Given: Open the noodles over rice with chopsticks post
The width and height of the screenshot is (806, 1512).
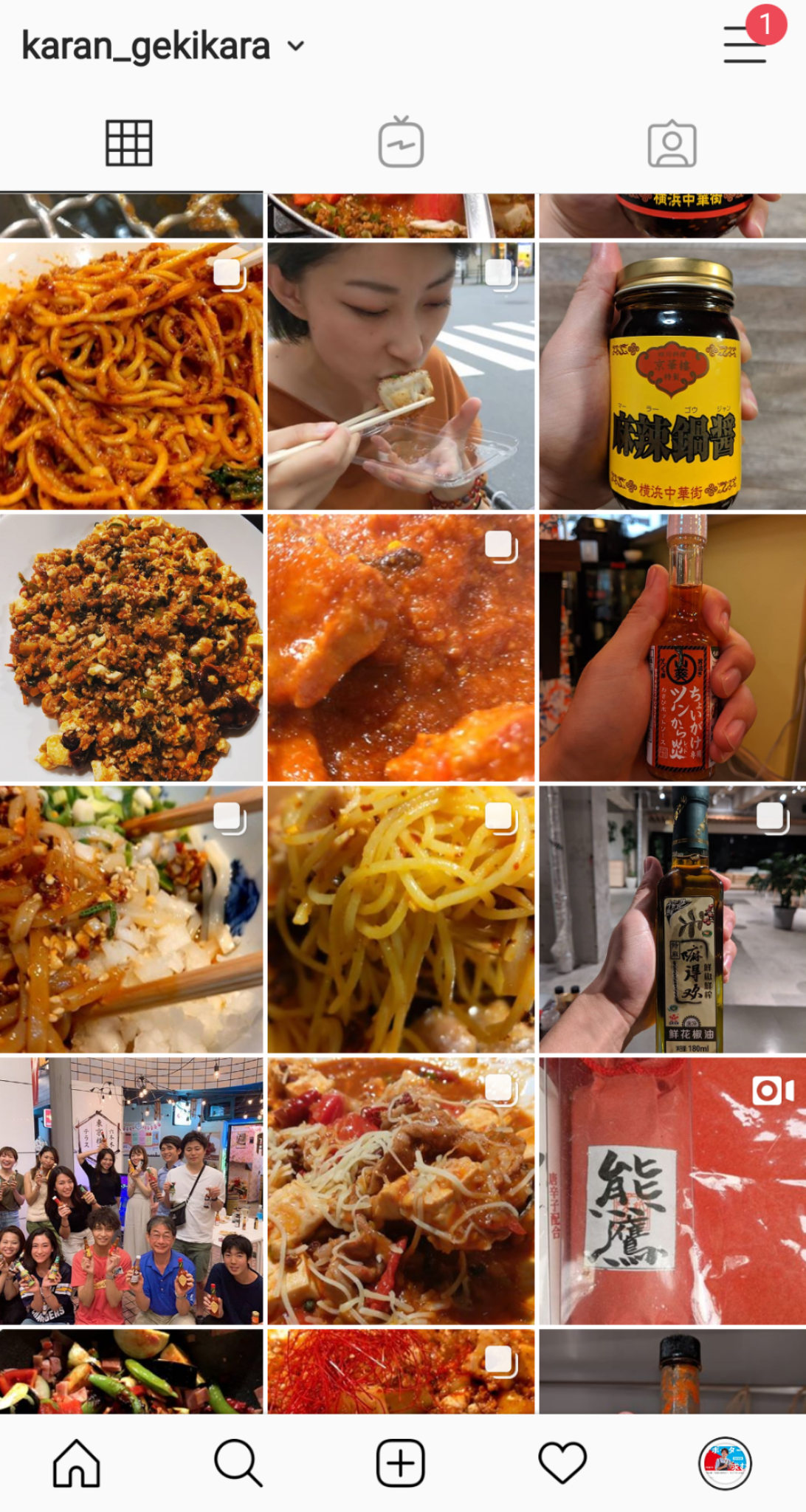Looking at the screenshot, I should 131,920.
